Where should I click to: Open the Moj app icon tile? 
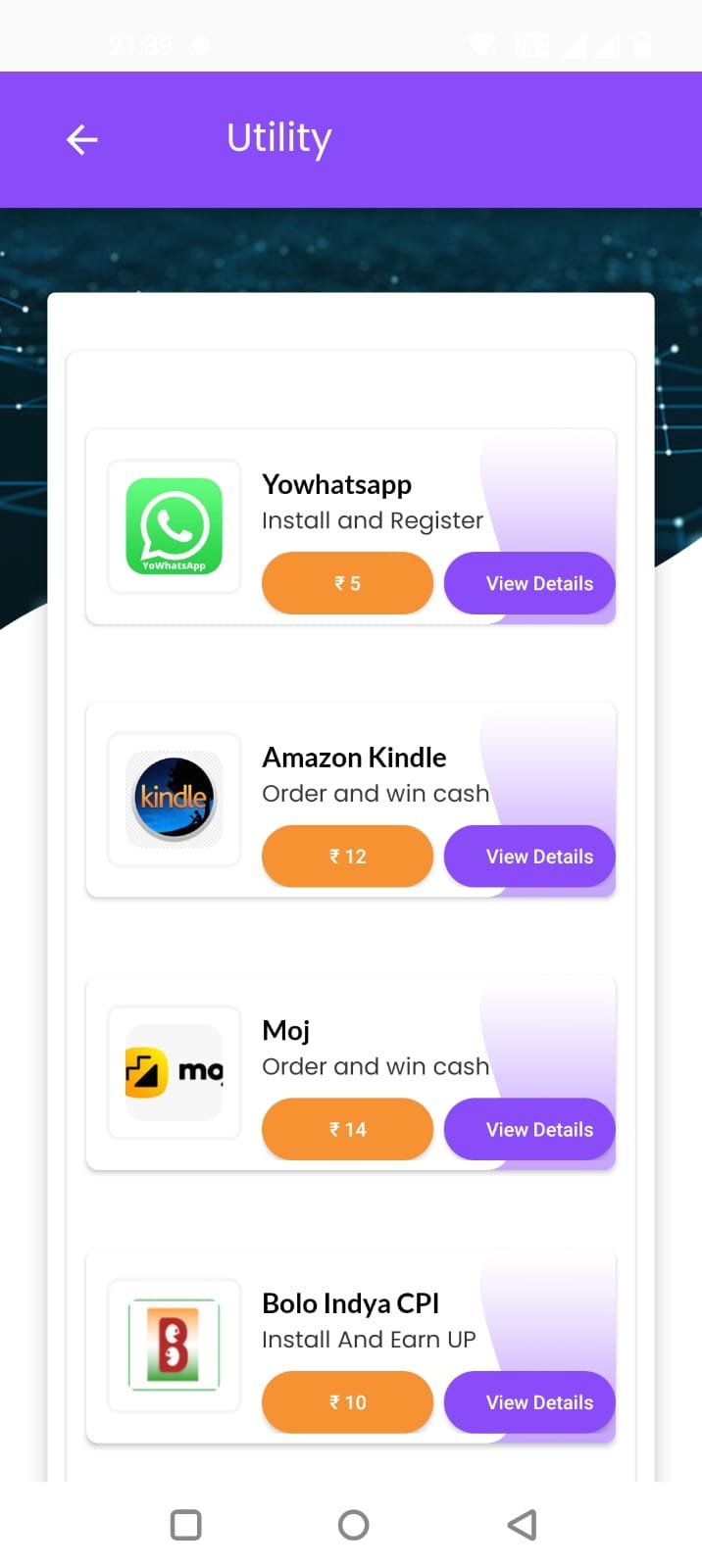(x=175, y=1072)
